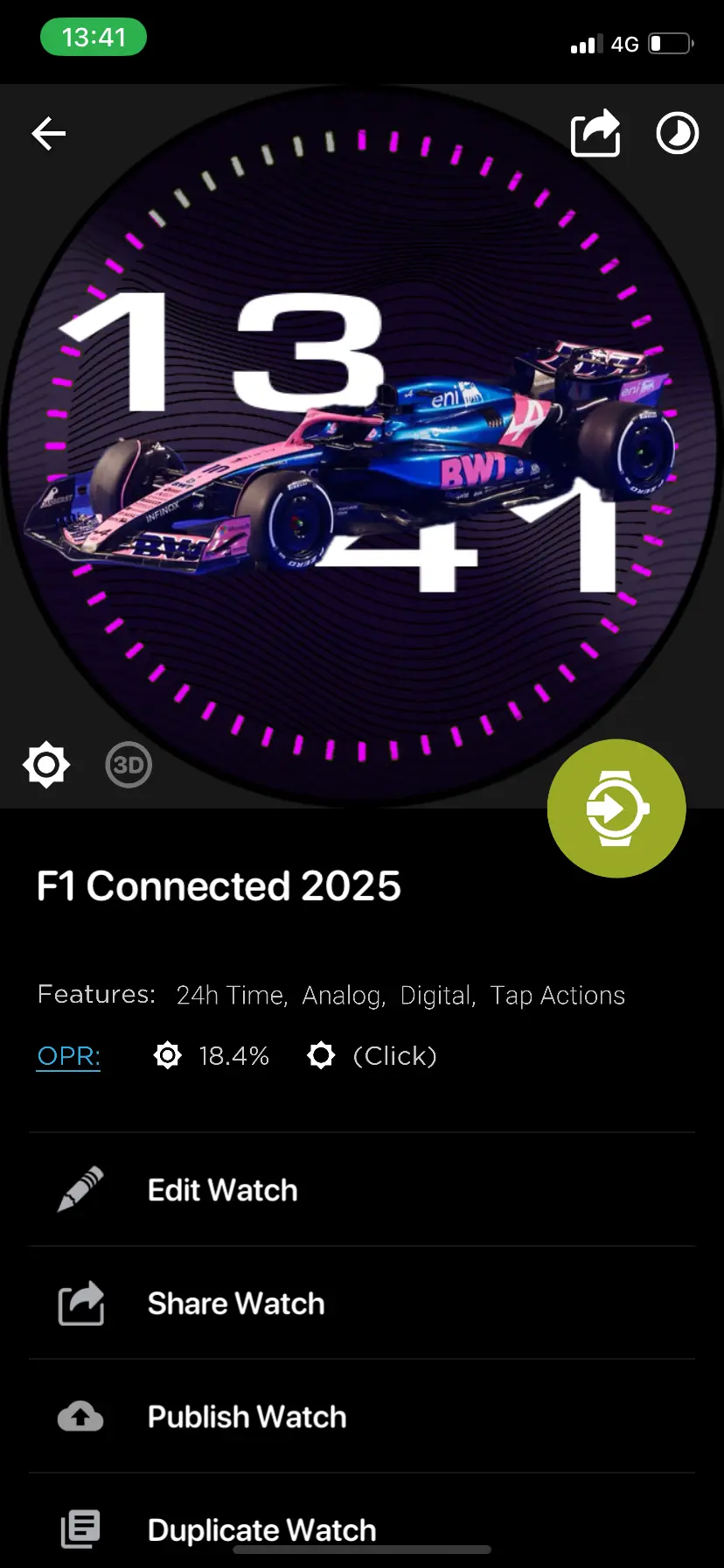
Task: Open Edit Watch
Action: click(362, 1190)
